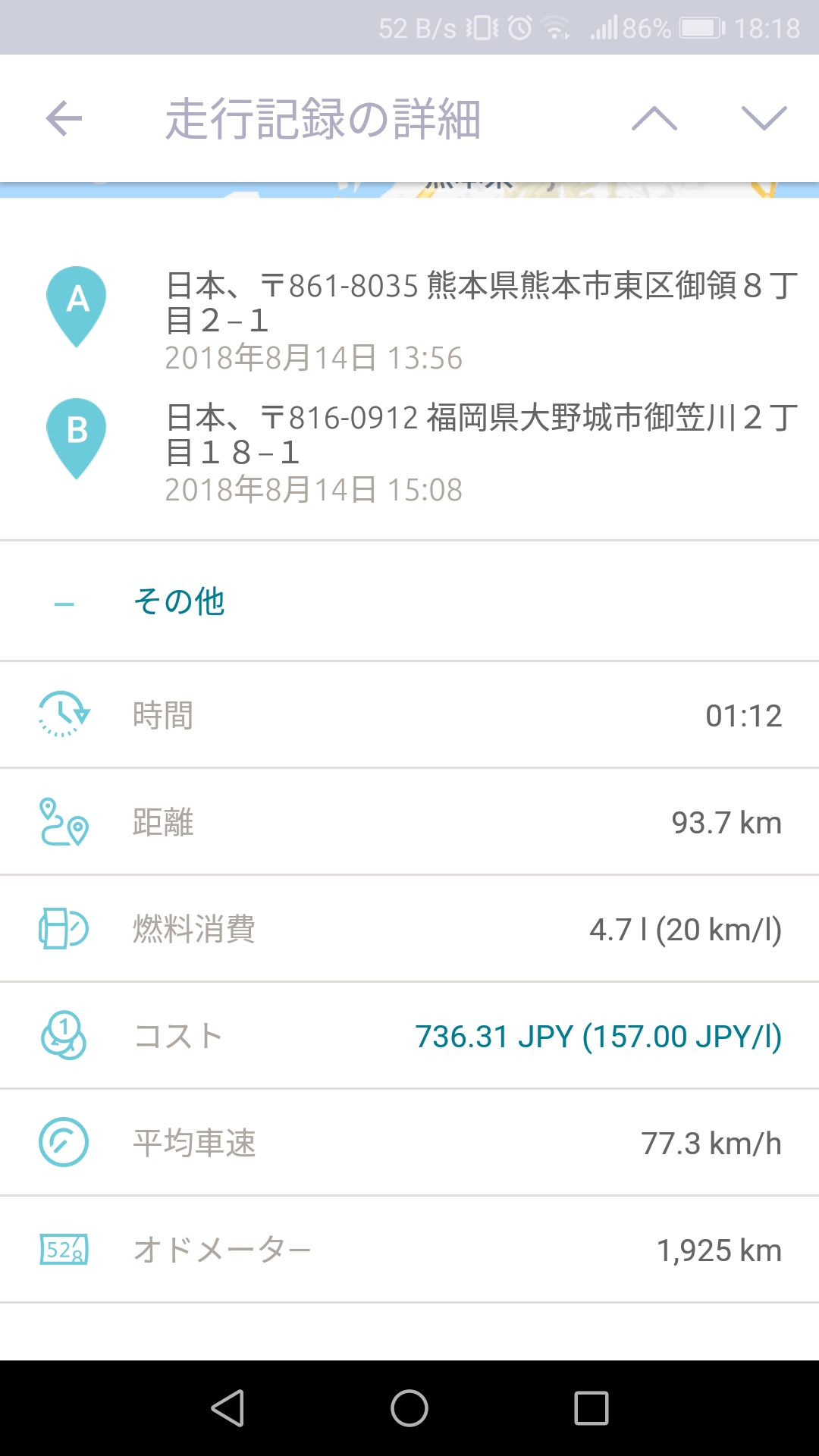Tap the system home button

point(409,1408)
